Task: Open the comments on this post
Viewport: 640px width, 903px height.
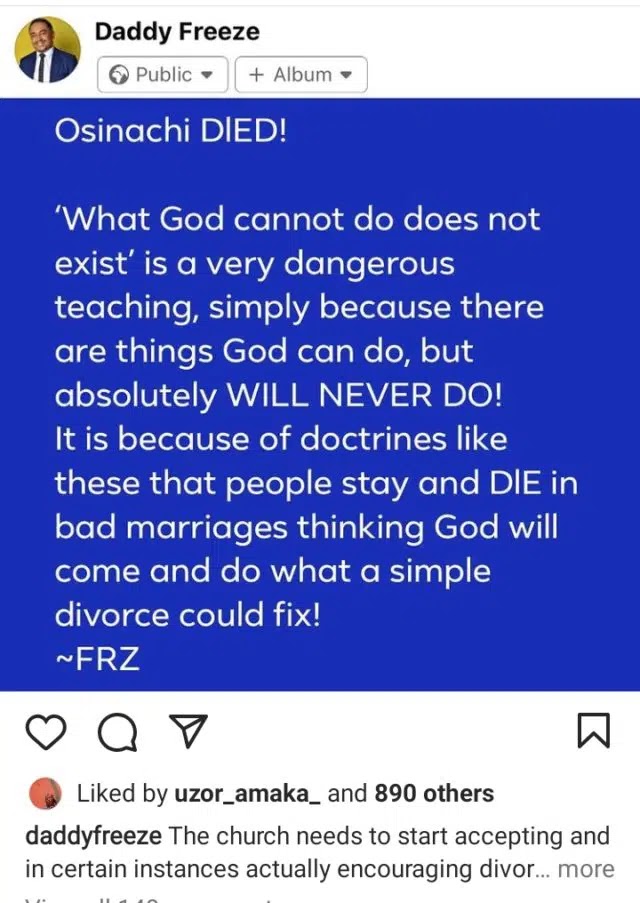Action: click(117, 733)
